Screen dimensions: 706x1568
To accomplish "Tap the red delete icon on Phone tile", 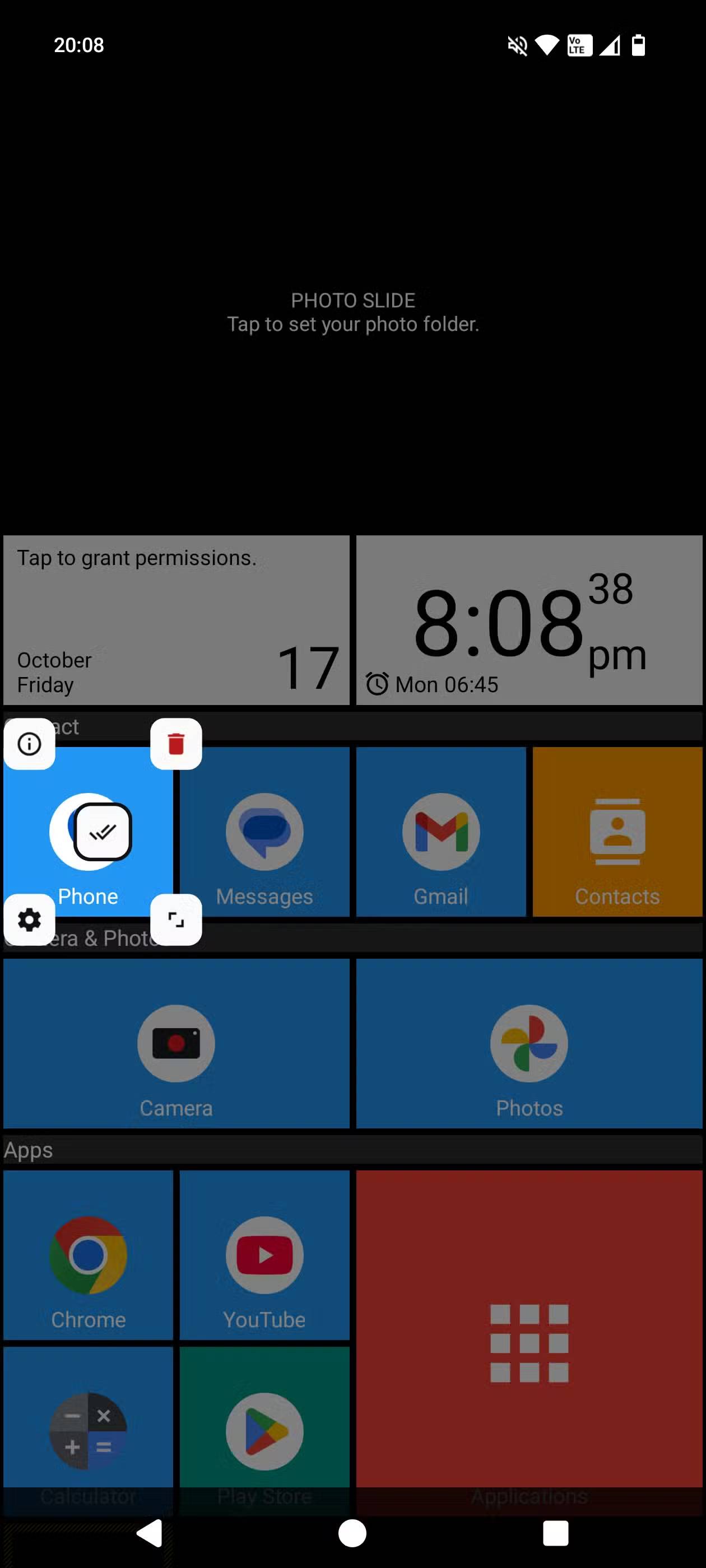I will pos(176,743).
